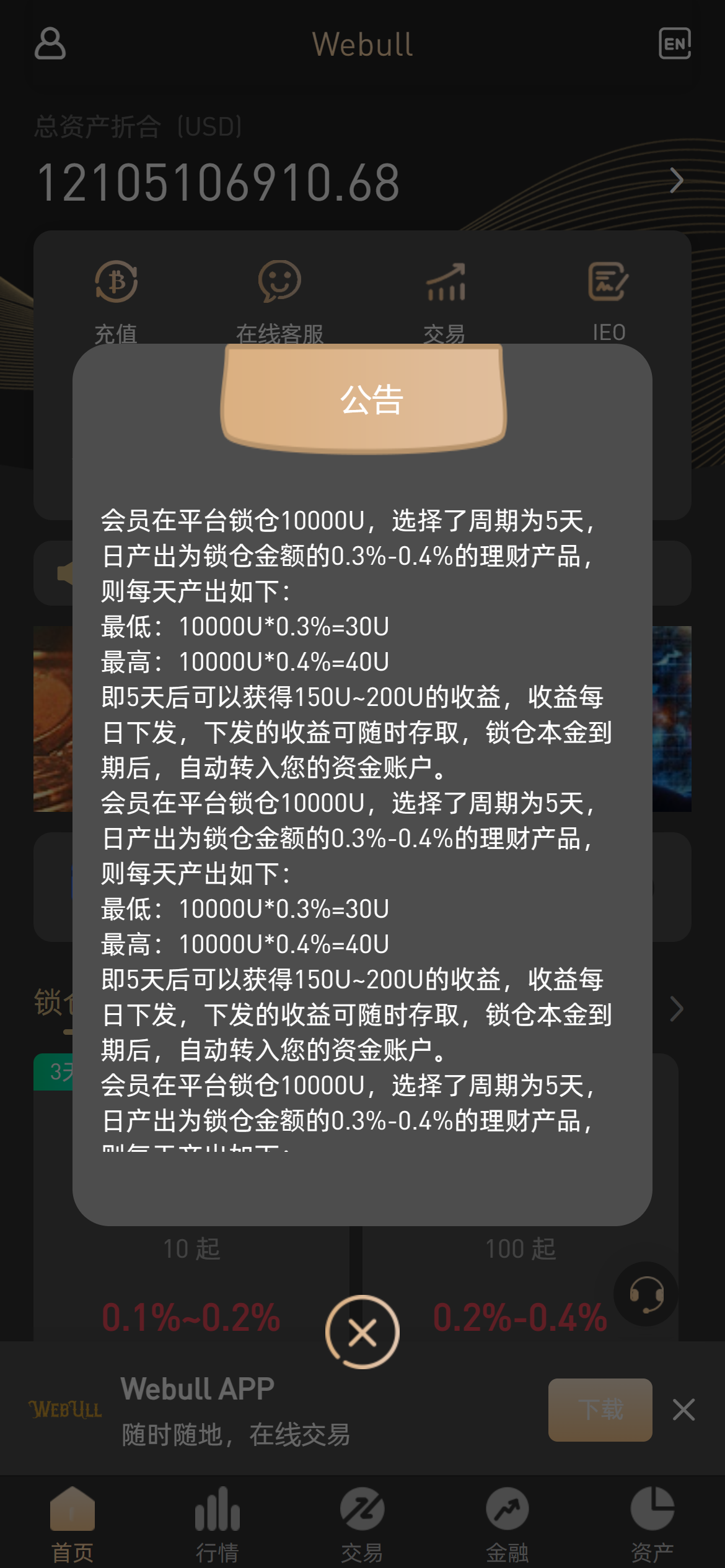Open the IEO subscription icon
This screenshot has width=725, height=1568.
click(x=607, y=282)
